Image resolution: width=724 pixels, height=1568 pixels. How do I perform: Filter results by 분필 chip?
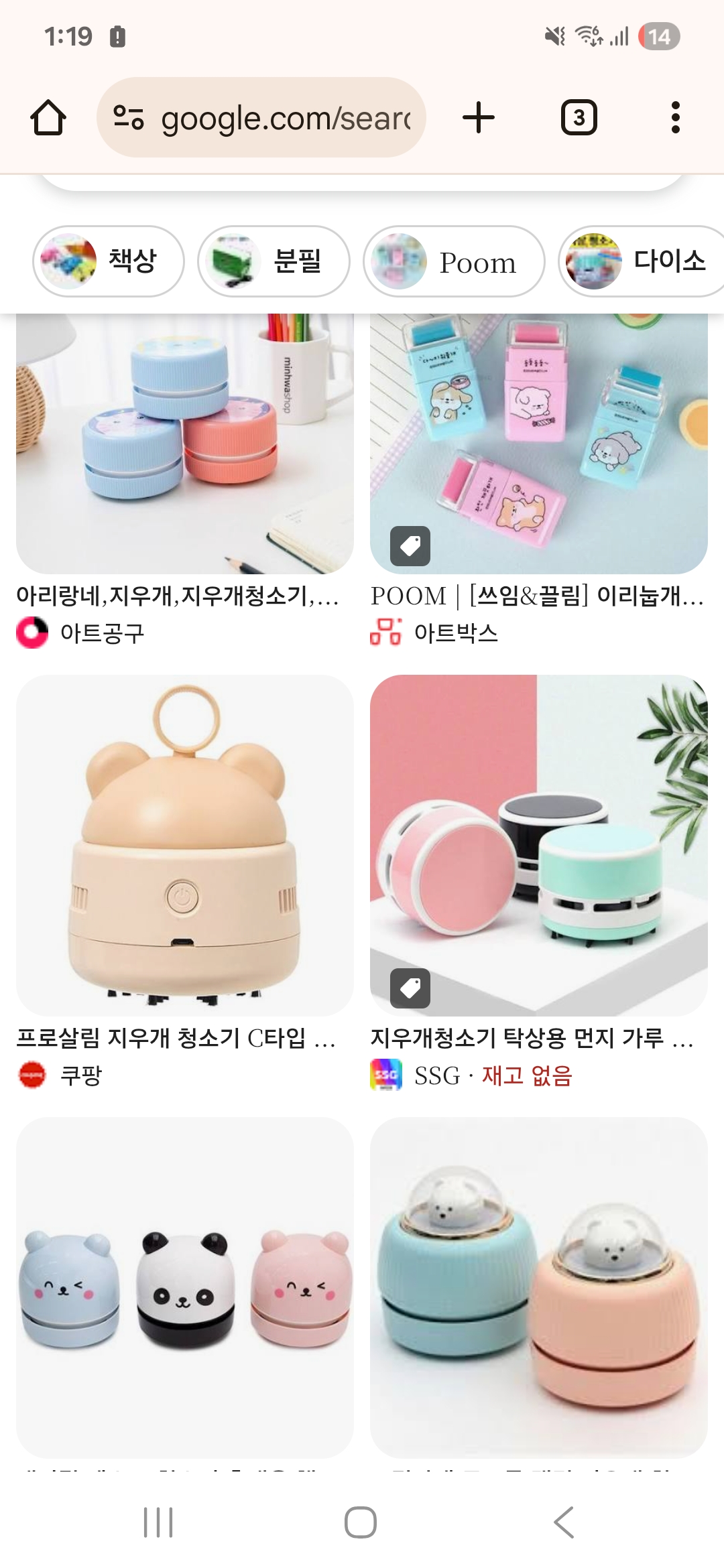point(274,261)
